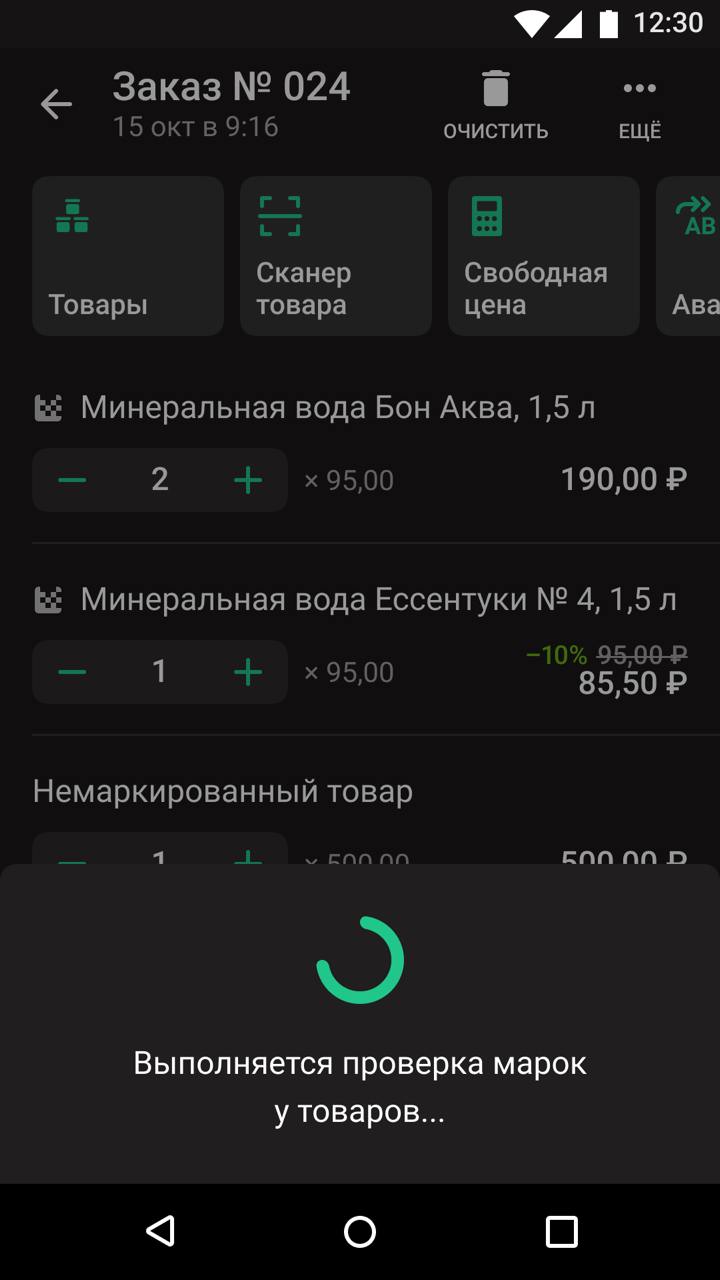The image size is (720, 1280).
Task: Decrease quantity of Бон Аква water
Action: (72, 480)
